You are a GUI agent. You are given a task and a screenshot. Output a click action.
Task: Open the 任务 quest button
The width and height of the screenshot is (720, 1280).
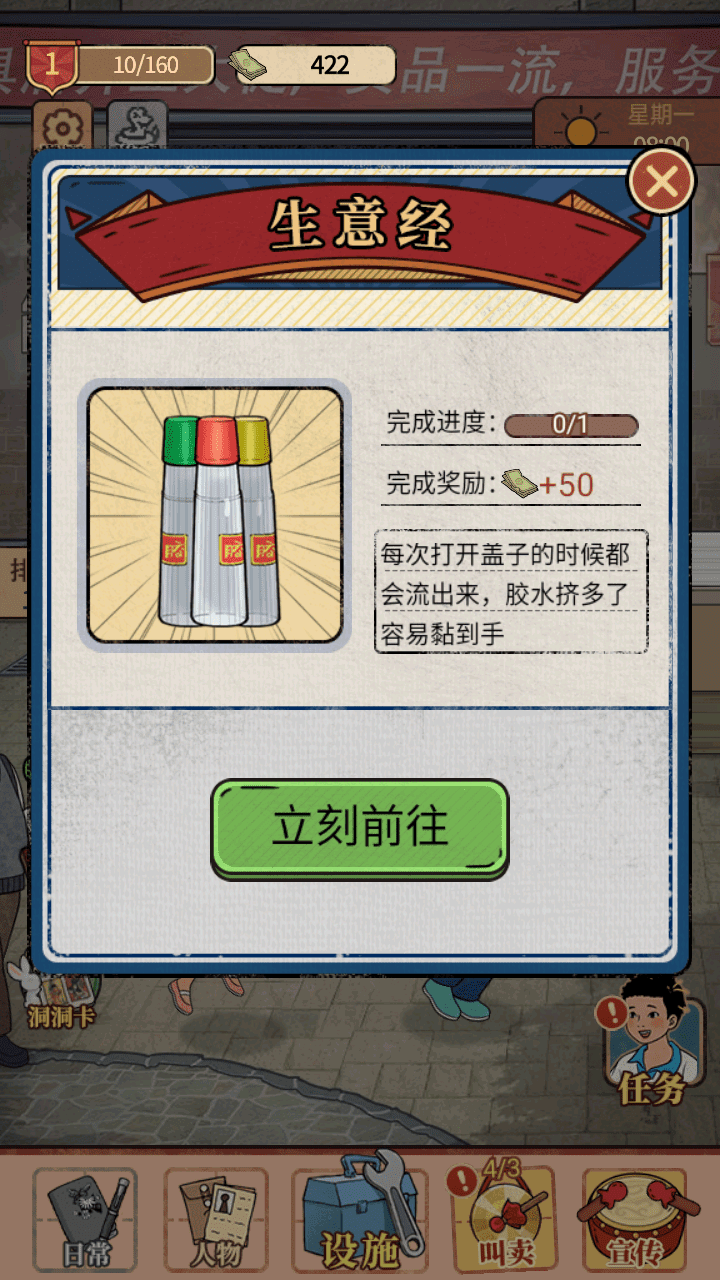click(650, 1045)
